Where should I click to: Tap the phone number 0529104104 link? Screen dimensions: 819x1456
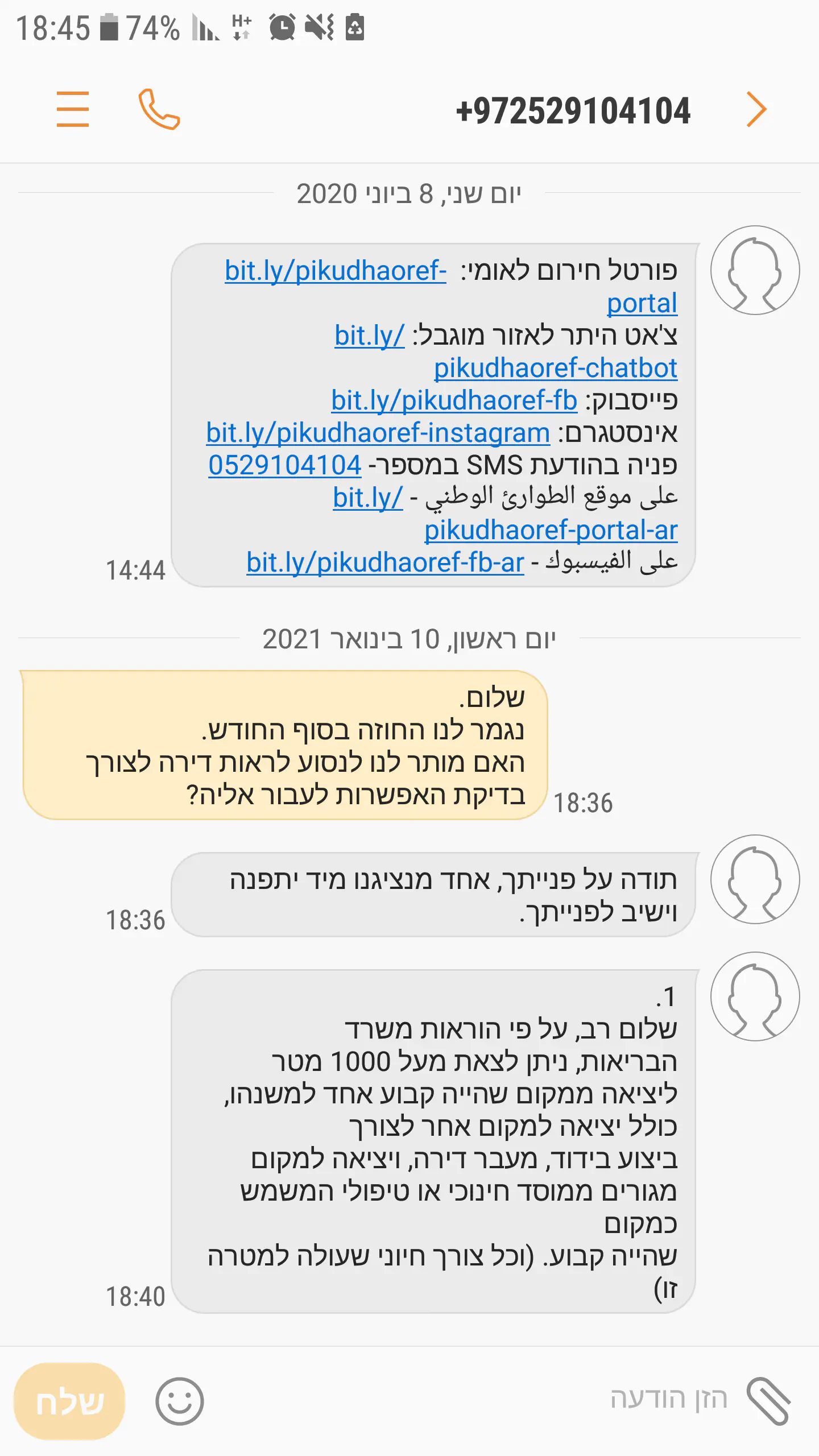284,465
